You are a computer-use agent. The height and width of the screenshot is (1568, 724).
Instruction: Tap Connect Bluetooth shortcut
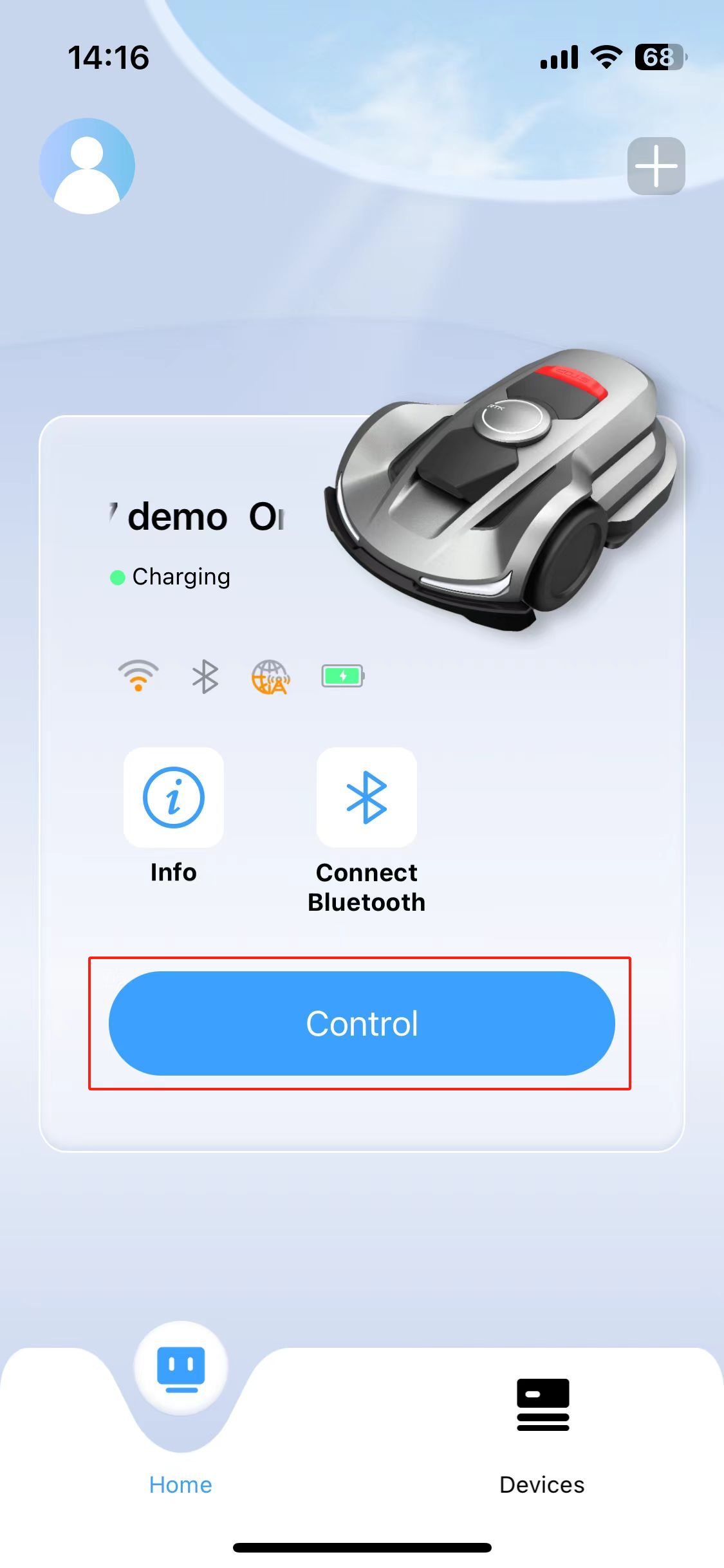[x=366, y=798]
